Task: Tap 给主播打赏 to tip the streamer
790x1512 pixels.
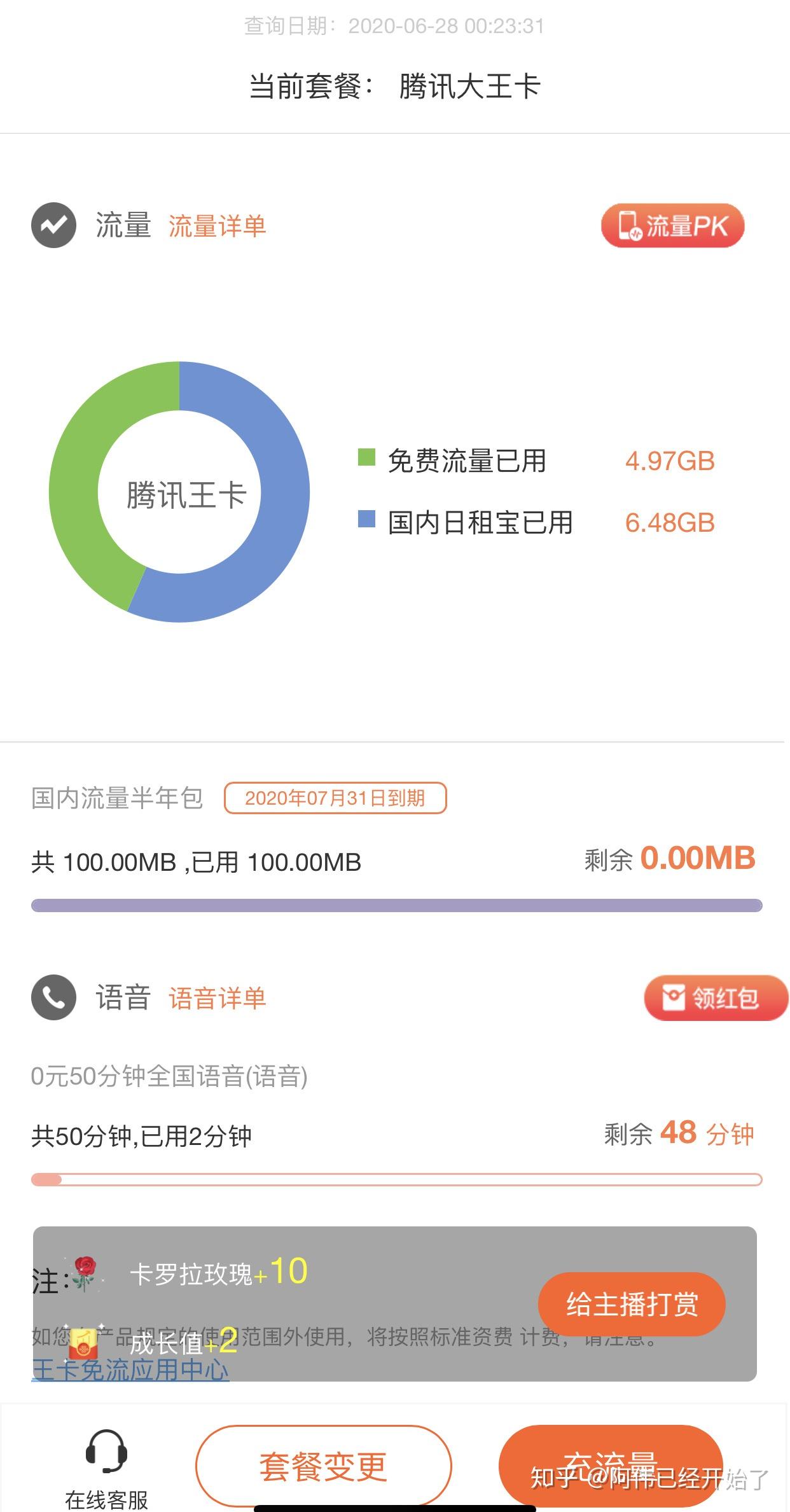Action: [632, 1304]
